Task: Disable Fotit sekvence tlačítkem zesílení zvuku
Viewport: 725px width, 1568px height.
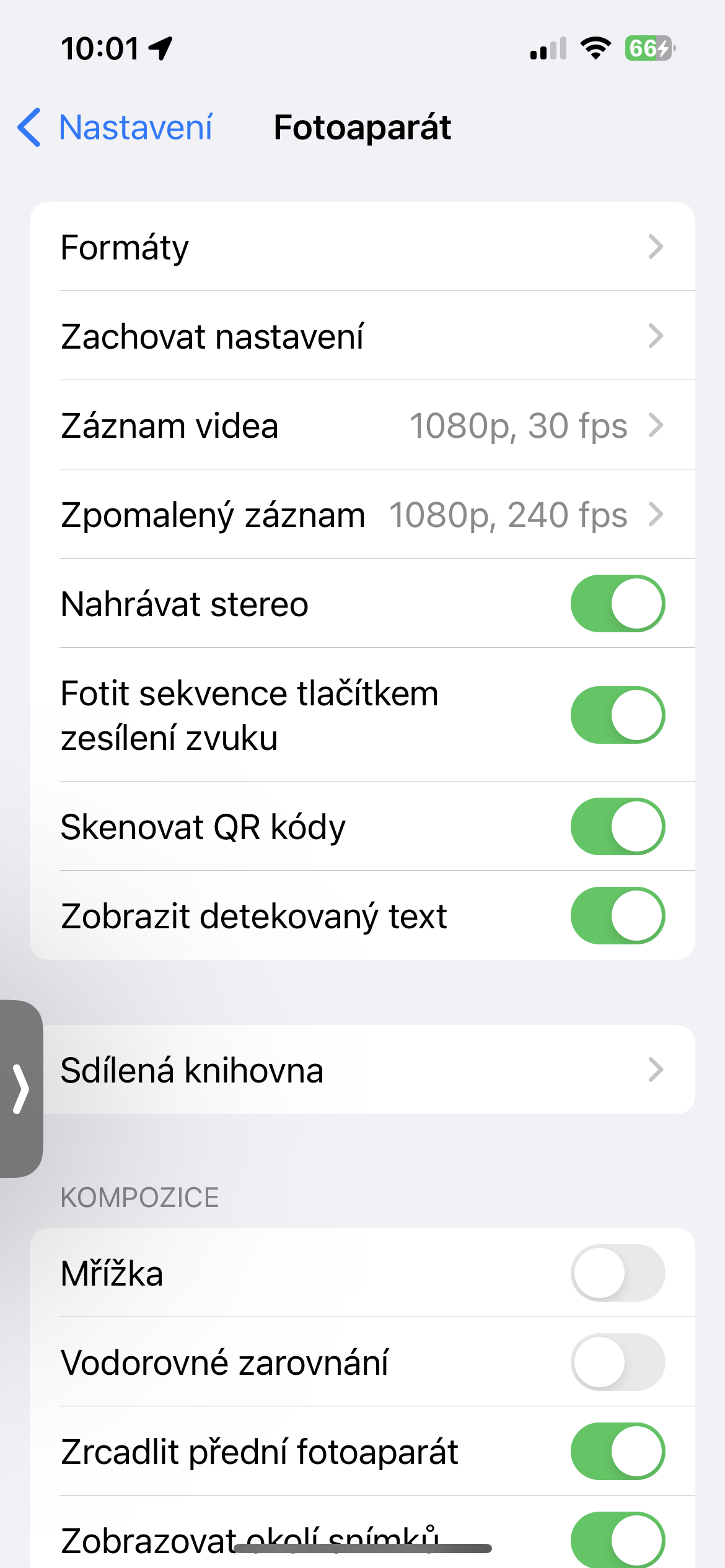Action: [x=617, y=715]
